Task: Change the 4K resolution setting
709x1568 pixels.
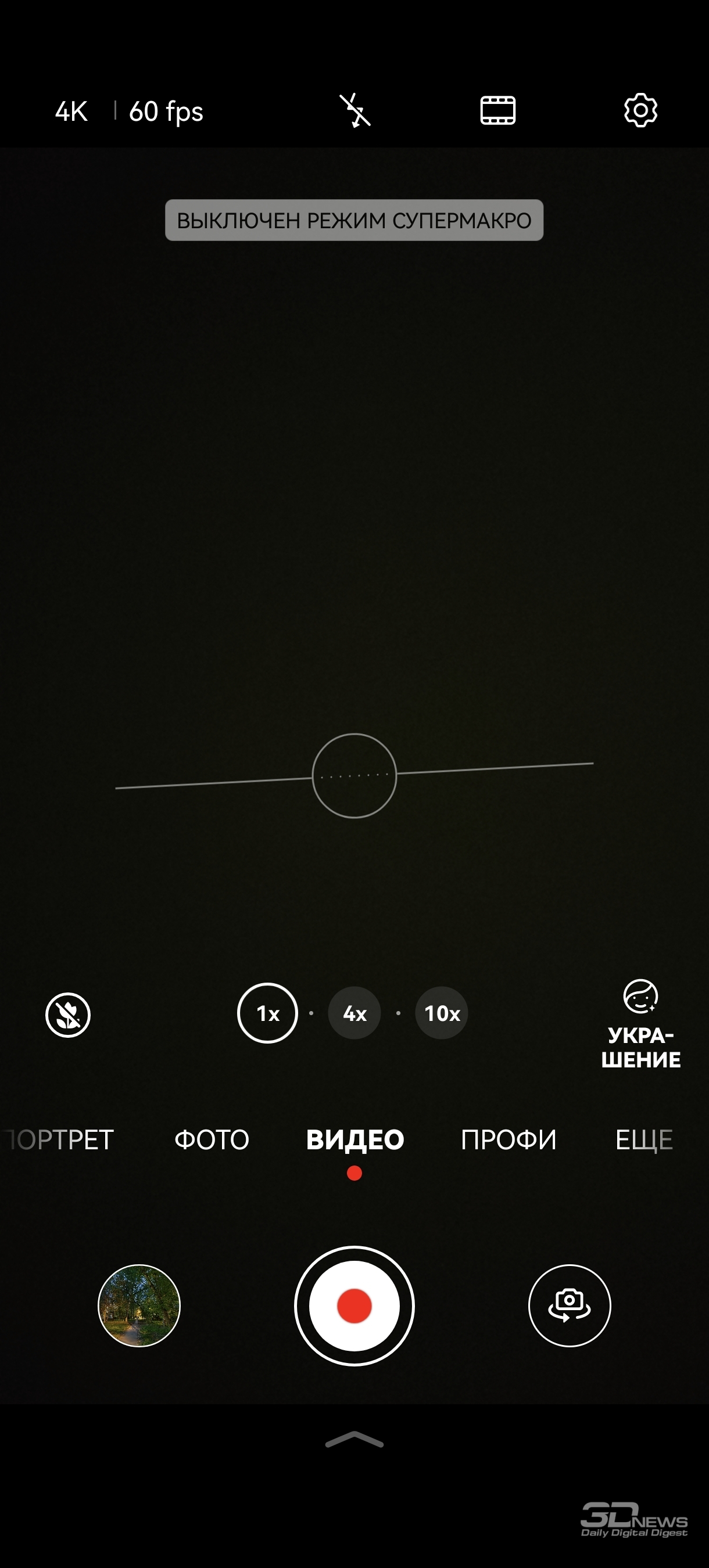Action: (x=71, y=112)
